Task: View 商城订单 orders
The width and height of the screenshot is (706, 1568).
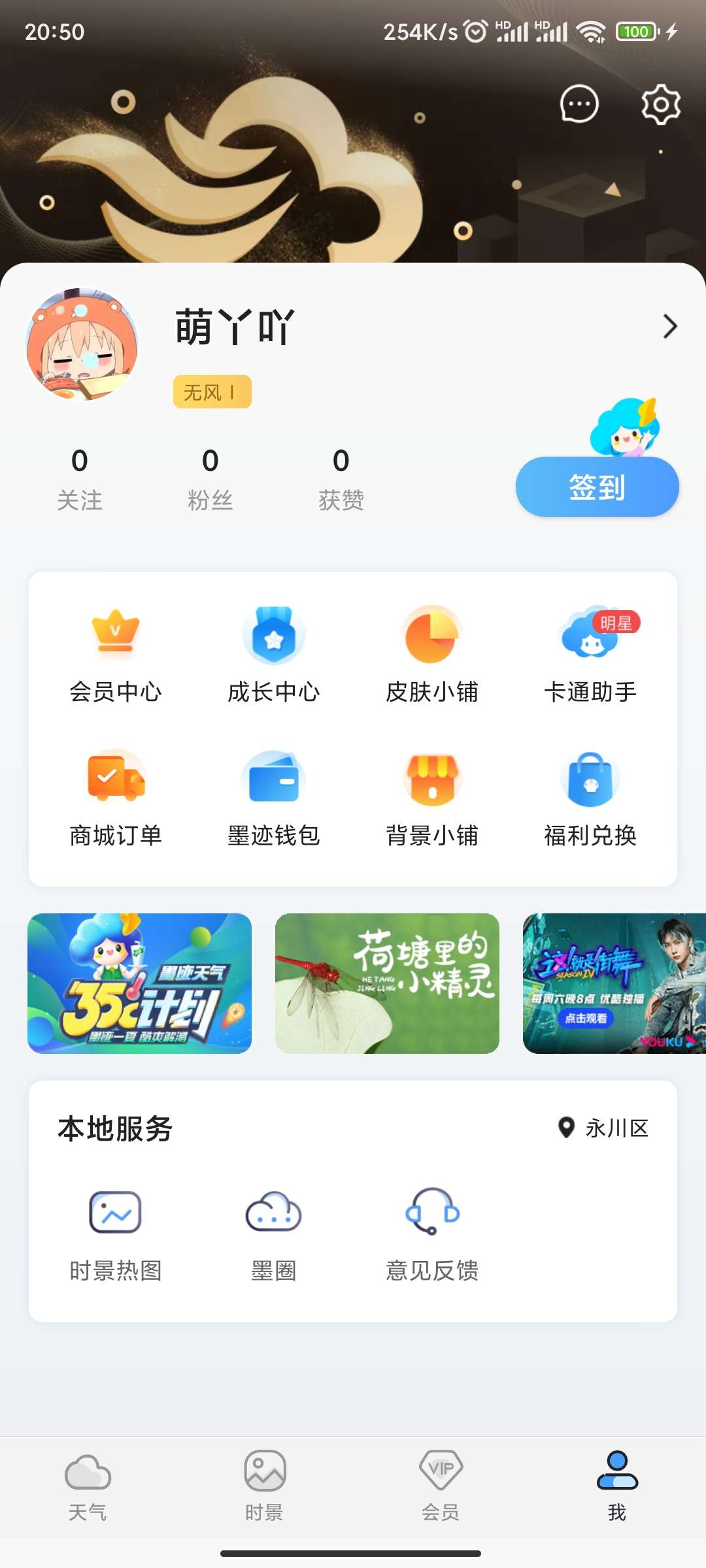Action: [x=116, y=798]
